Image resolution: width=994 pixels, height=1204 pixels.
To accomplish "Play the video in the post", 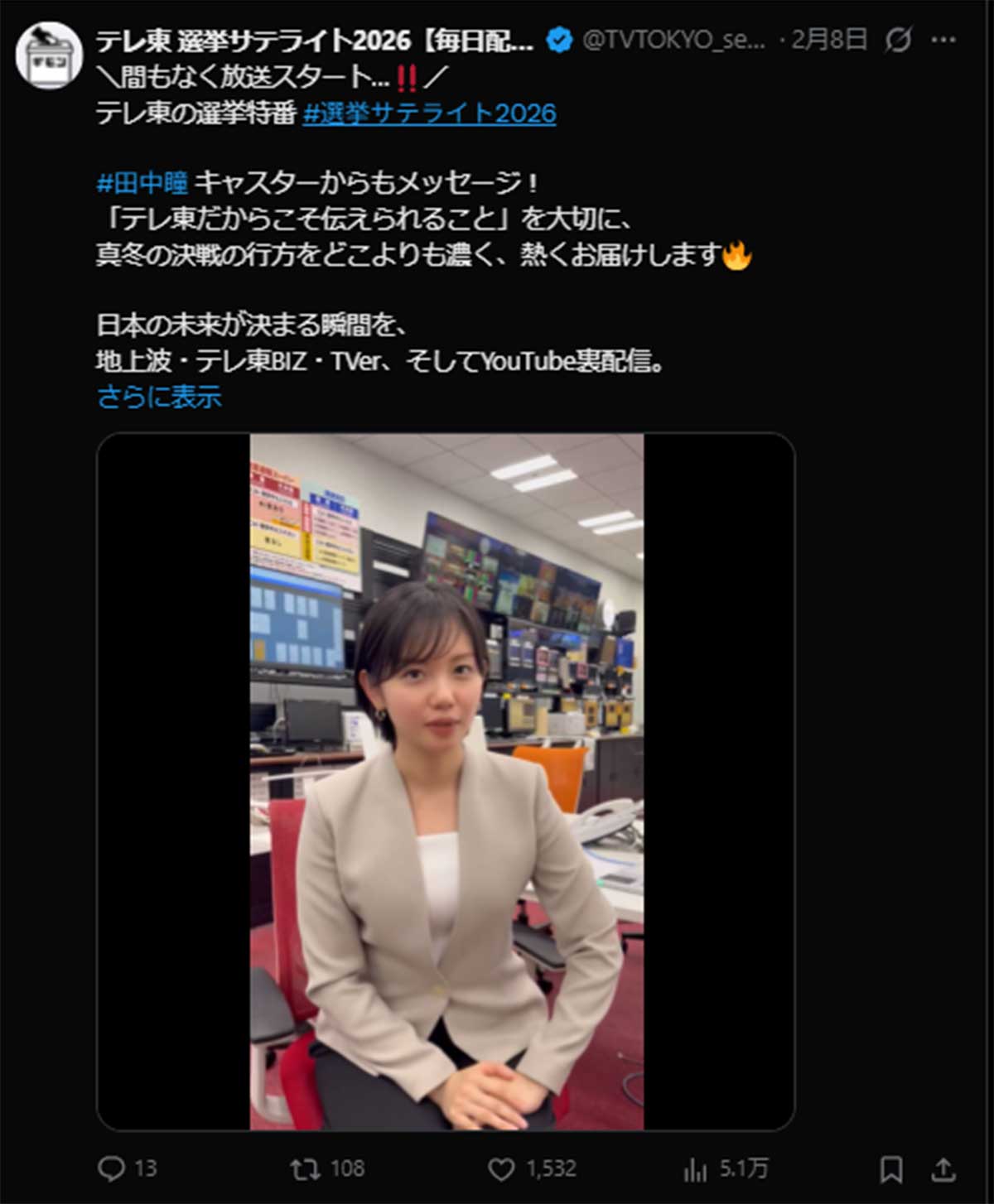I will click(x=446, y=781).
